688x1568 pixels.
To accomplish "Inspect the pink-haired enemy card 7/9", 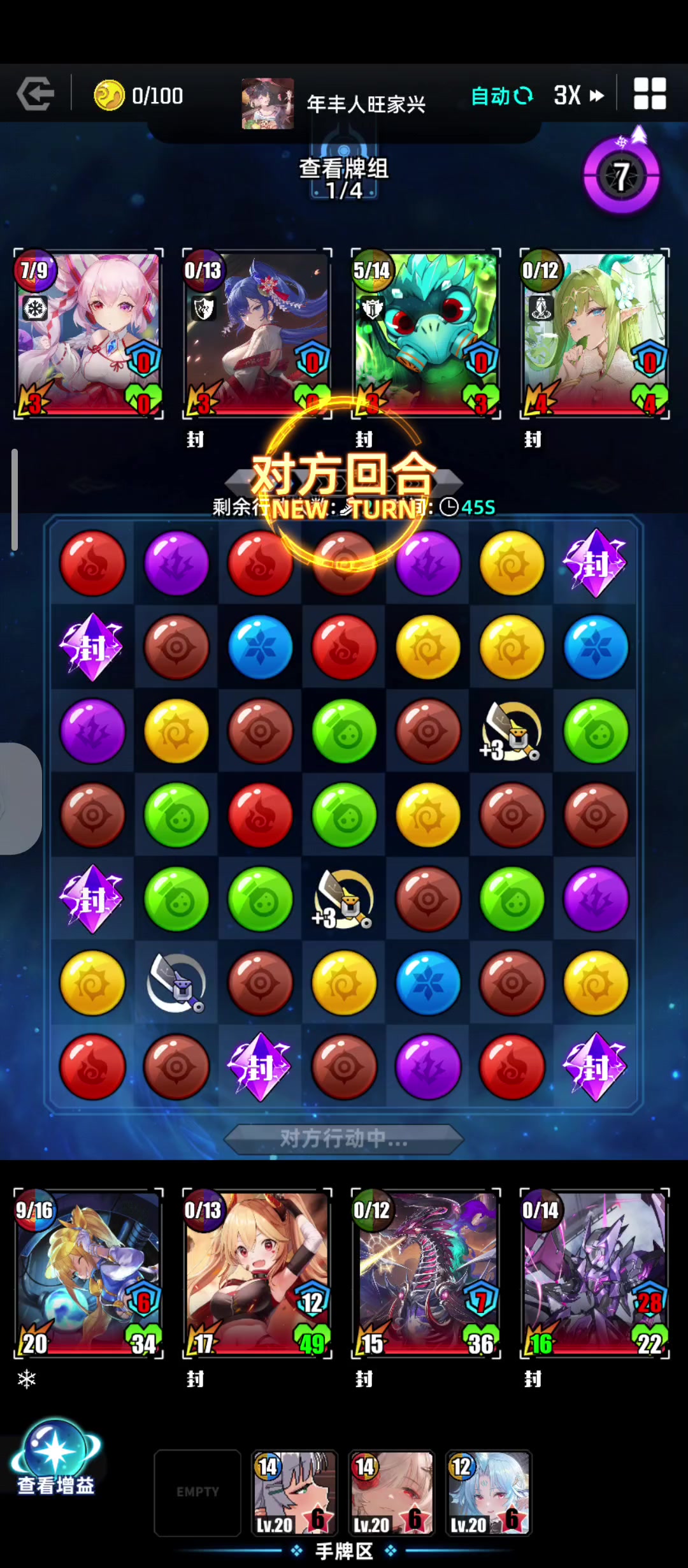I will (89, 333).
